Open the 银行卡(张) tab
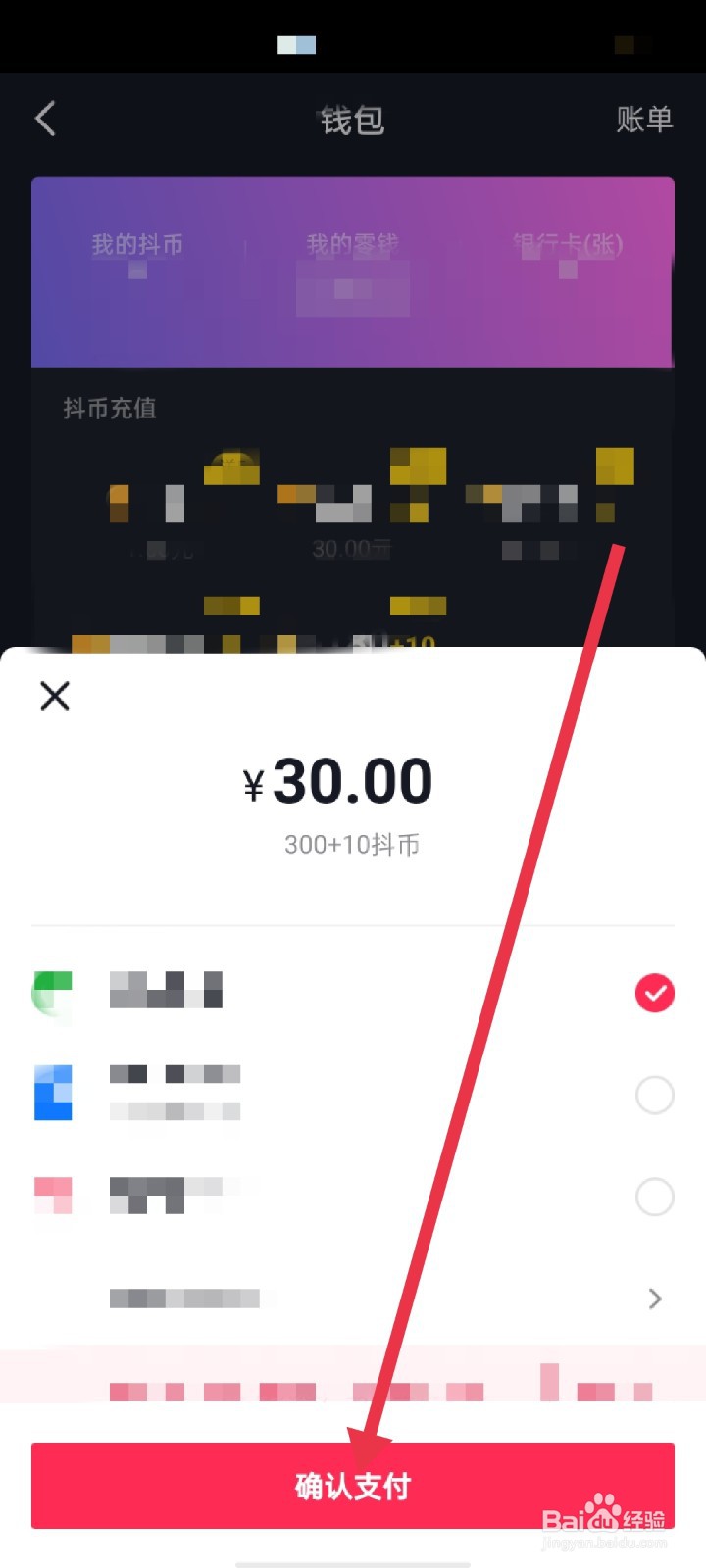Screen dimensions: 706x1568 pos(567,245)
